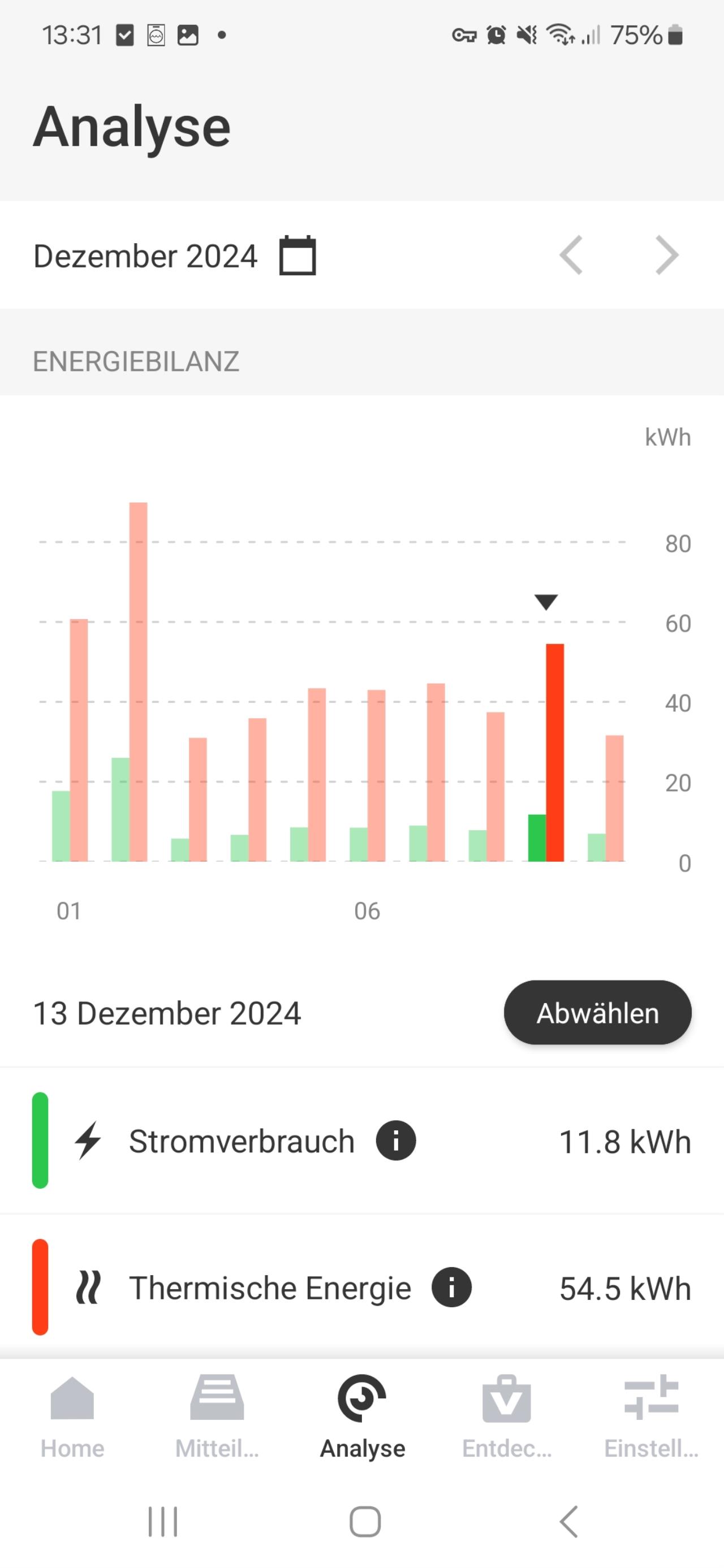The width and height of the screenshot is (724, 1568).
Task: Open the recent apps view
Action: pyautogui.click(x=162, y=1522)
